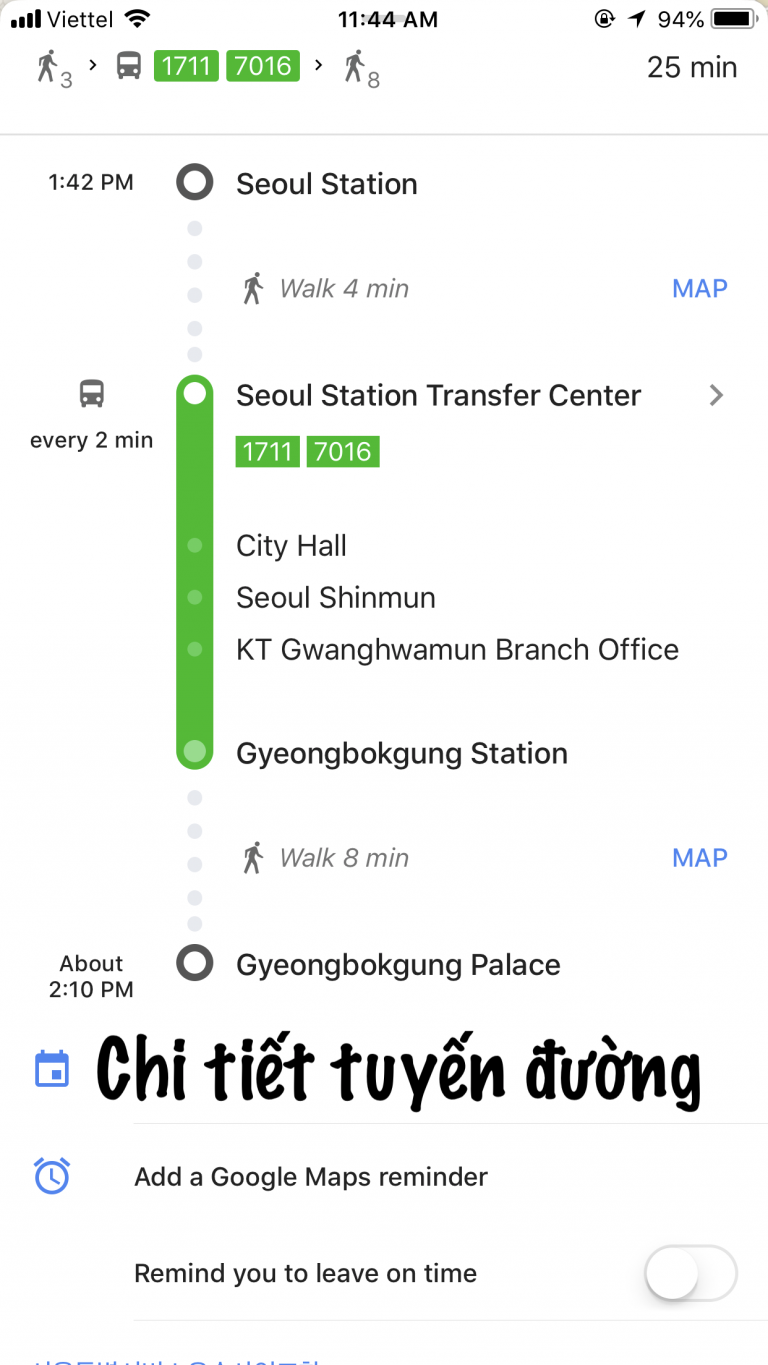
Task: Tap the City Hall stop name
Action: [291, 546]
